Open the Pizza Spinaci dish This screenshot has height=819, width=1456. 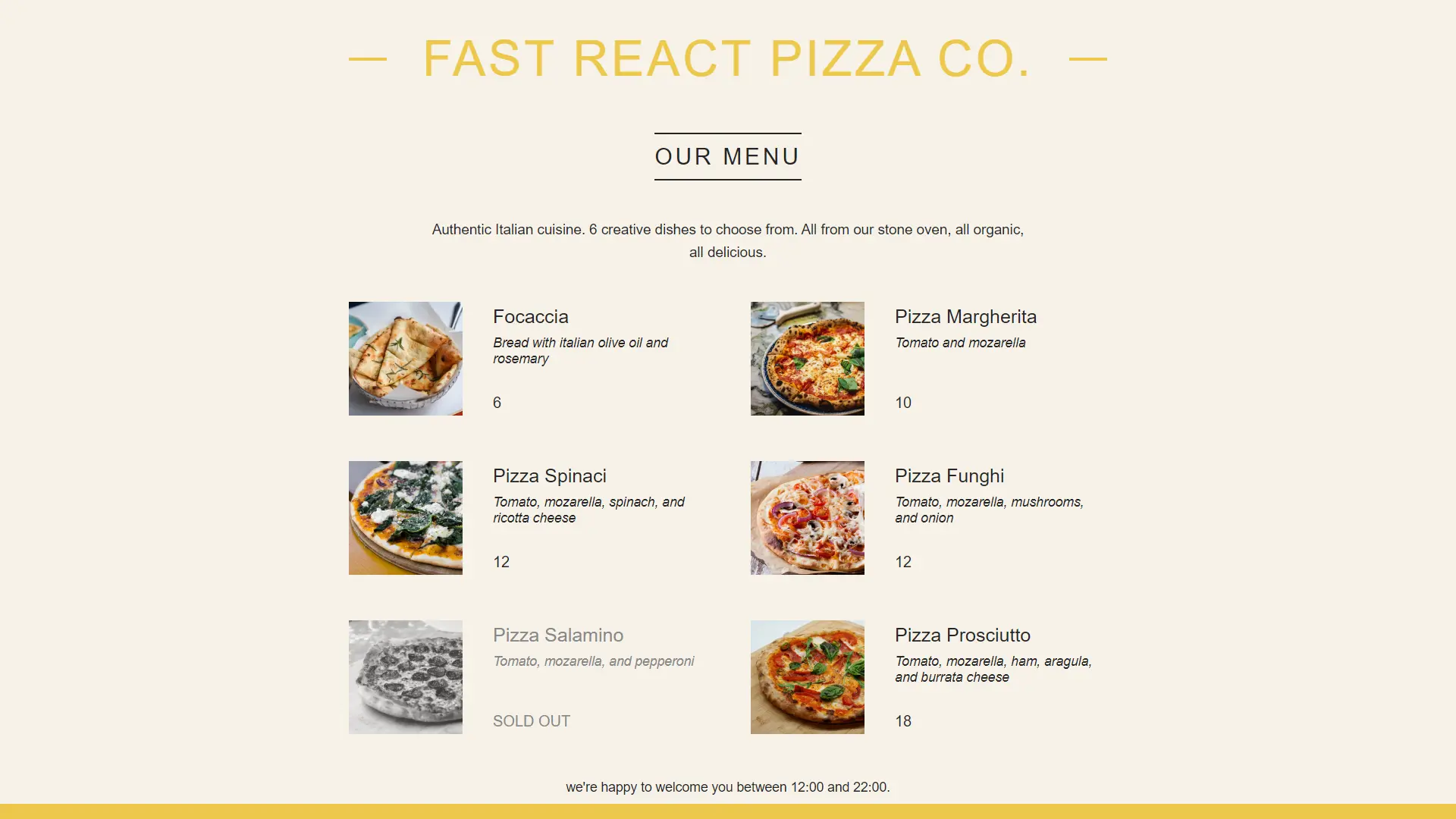coord(549,476)
